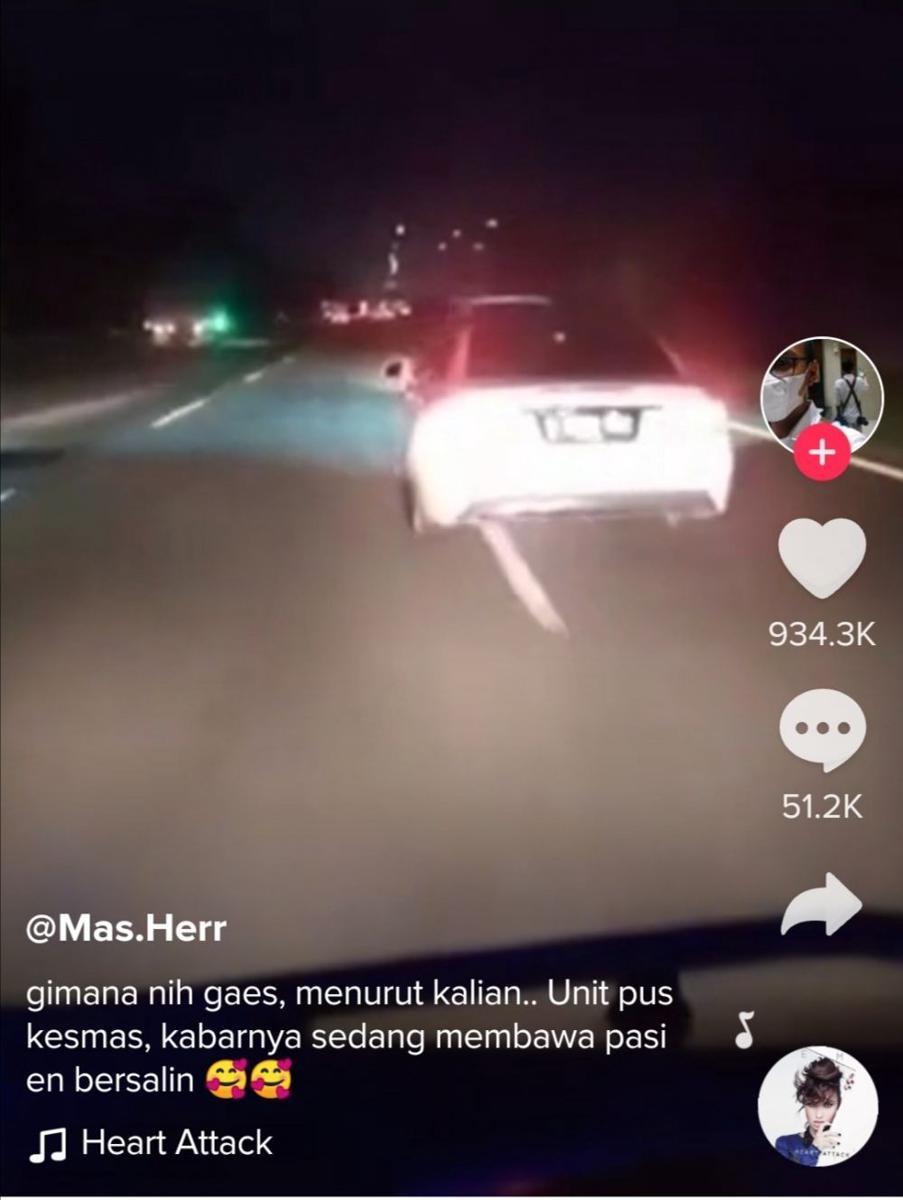Tap the spinning music disc for Heart Attack
This screenshot has height=1200, width=903.
coord(817,1106)
